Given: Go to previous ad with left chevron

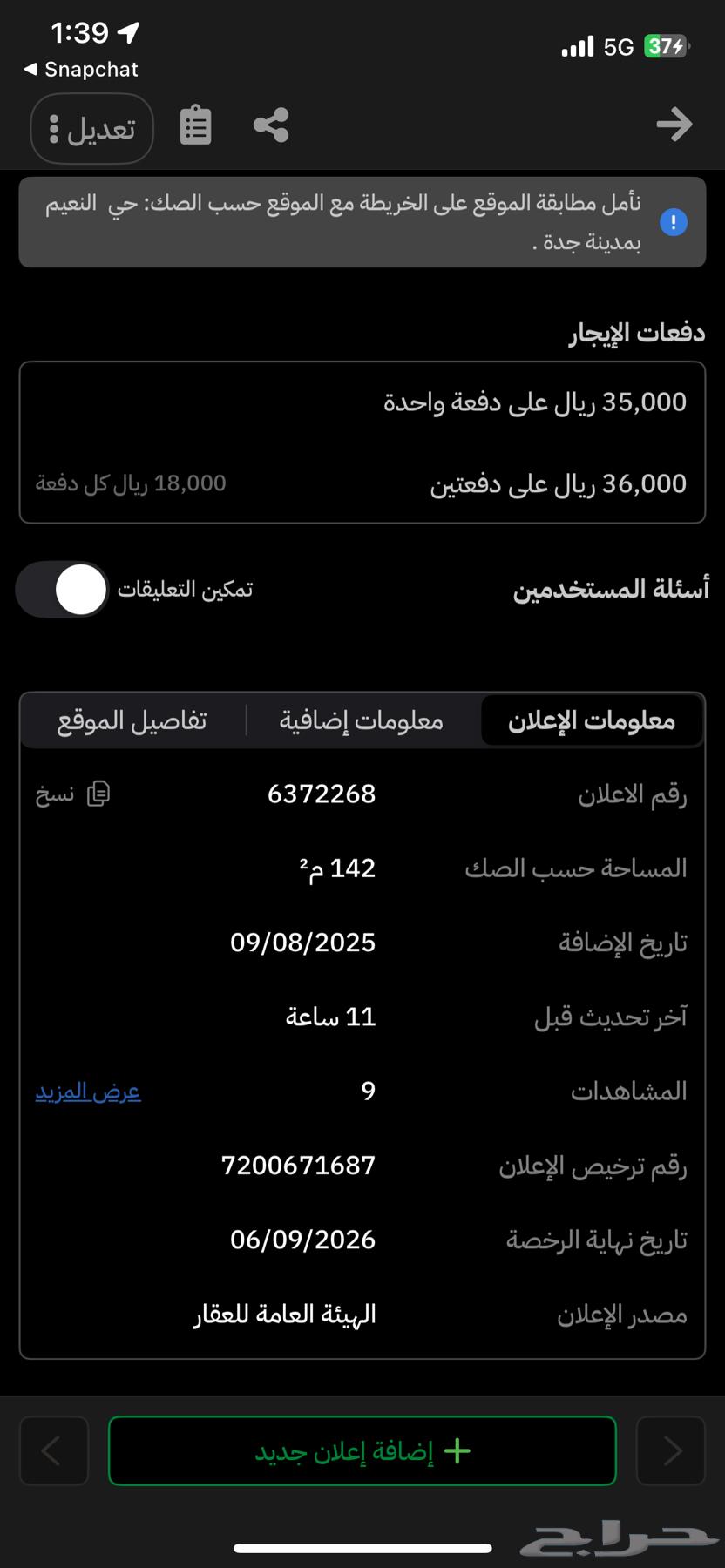Looking at the screenshot, I should coord(53,1450).
